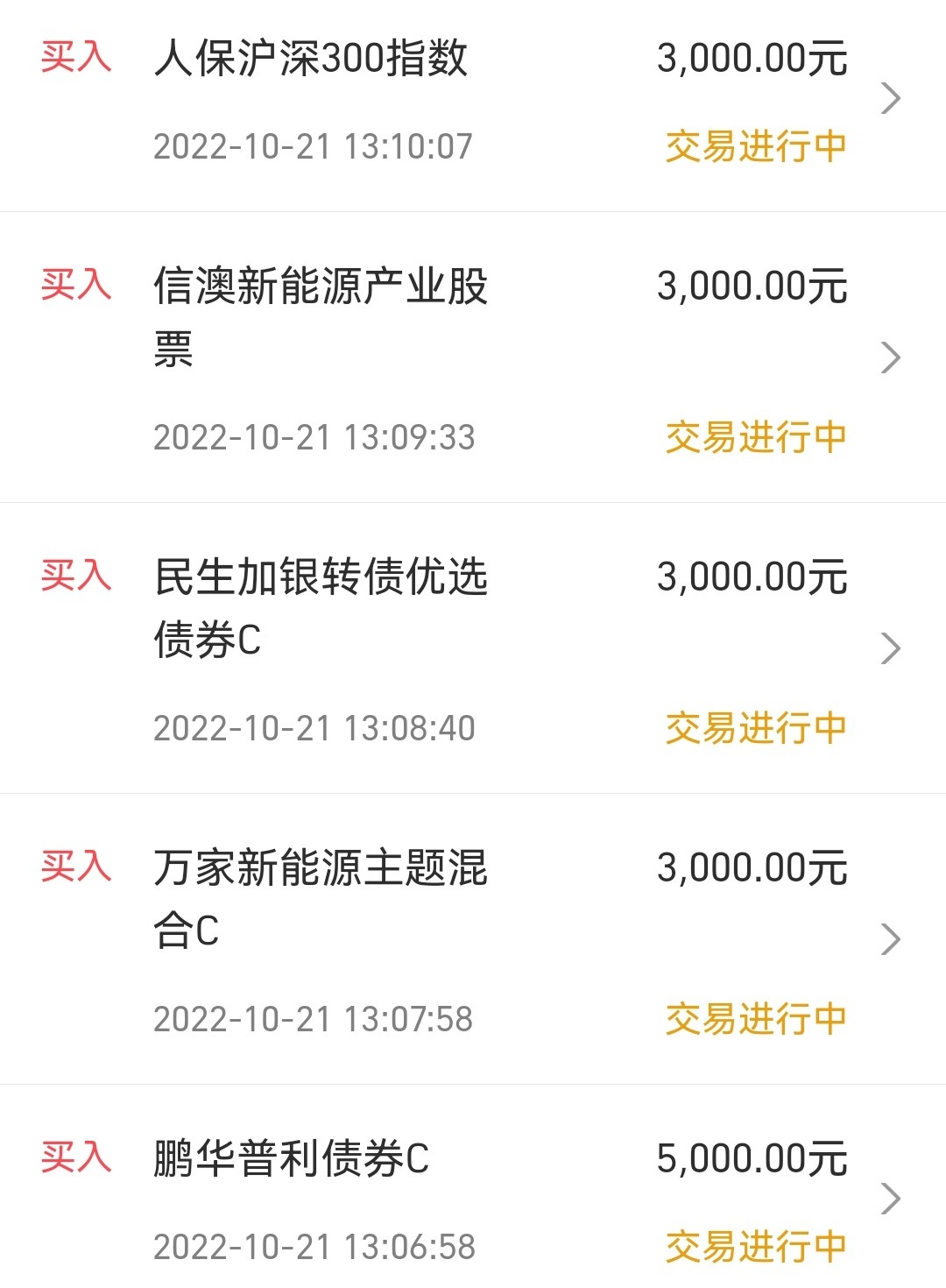Select 买入 marker beside 万家新能源主题混合C
946x1288 pixels.
75,869
